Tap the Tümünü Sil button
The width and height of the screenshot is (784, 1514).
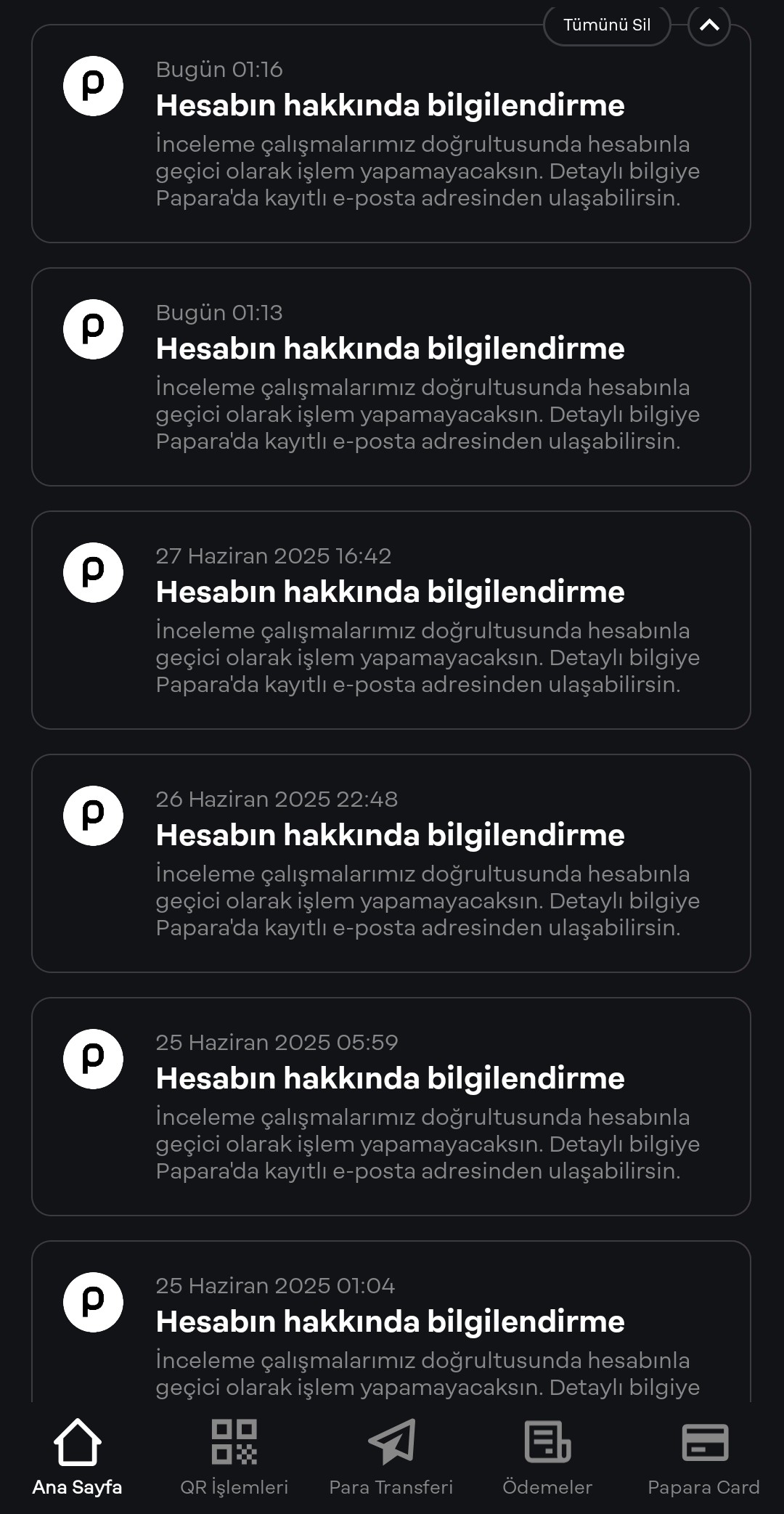[607, 25]
